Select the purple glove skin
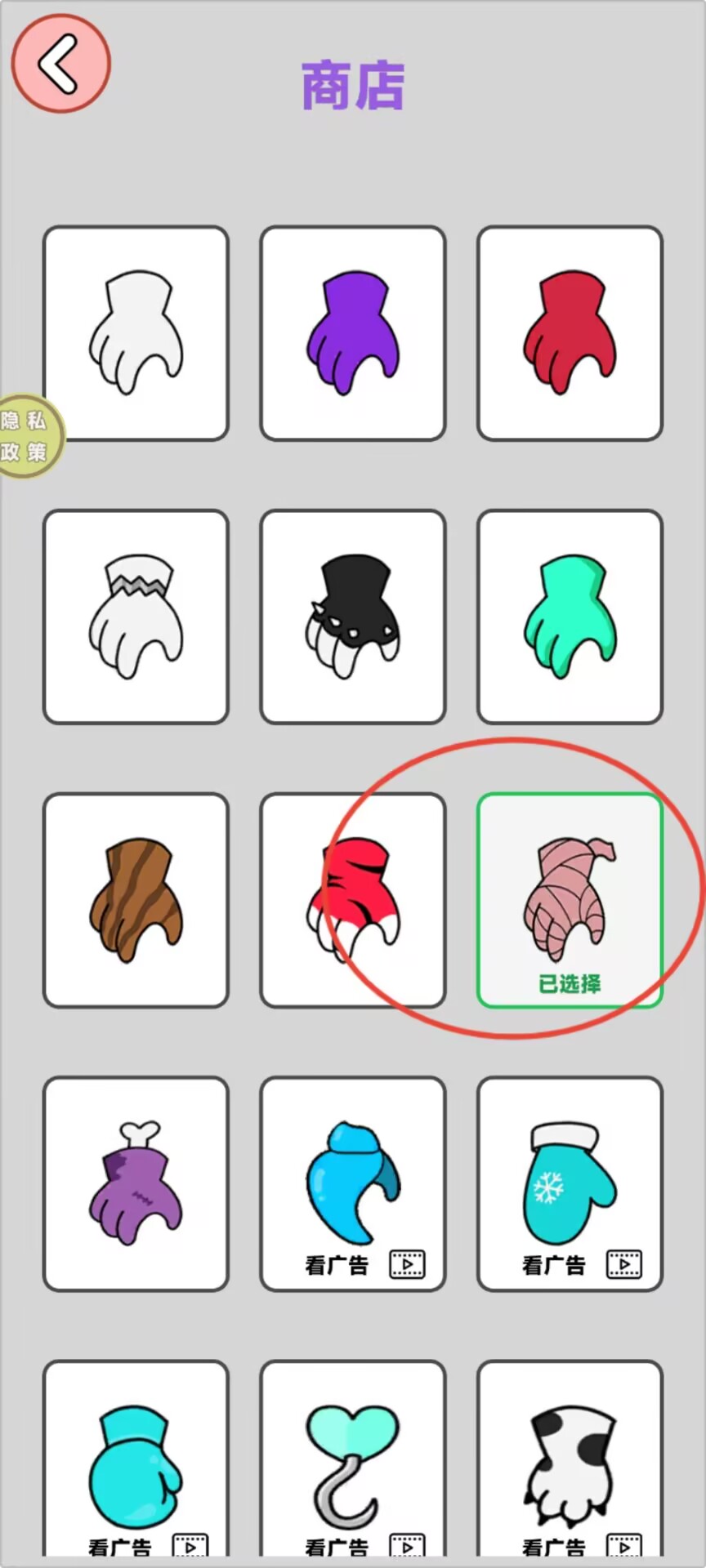This screenshot has width=706, height=1568. click(353, 333)
